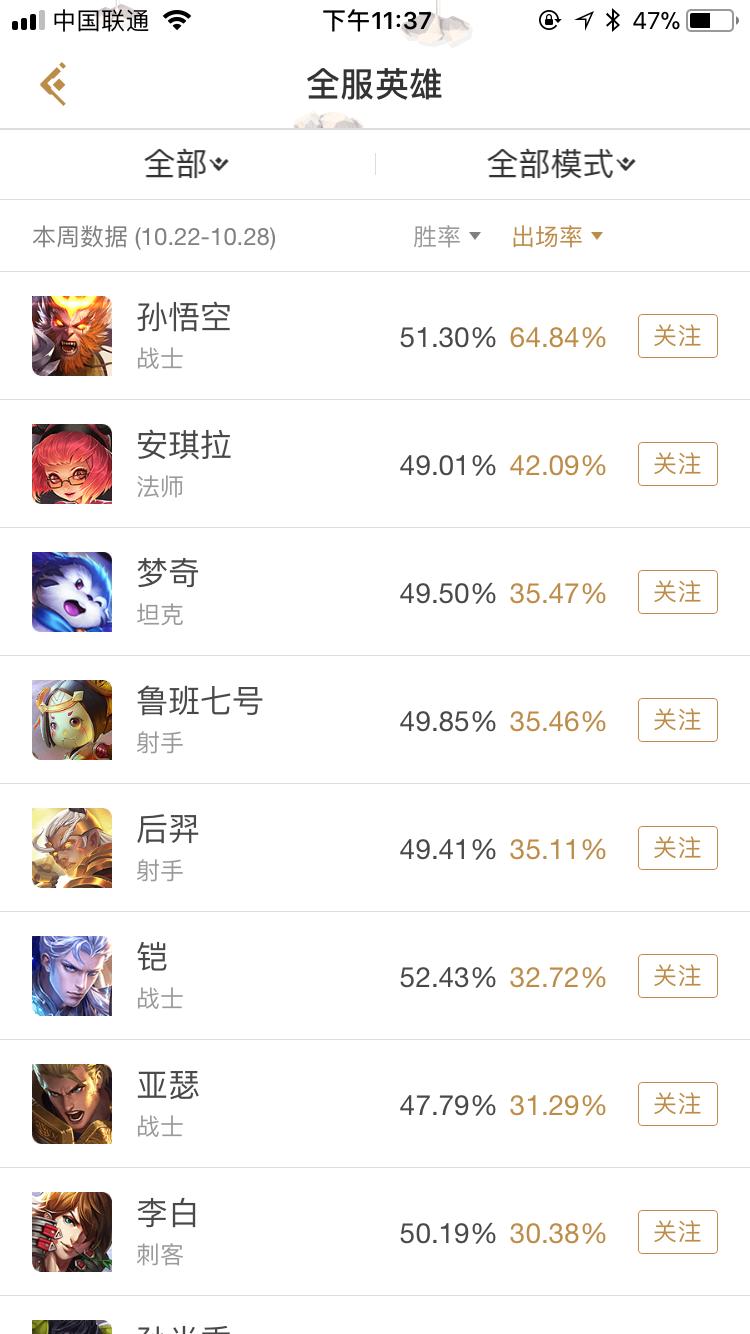
Task: Expand the 全部 hero type dropdown
Action: pyautogui.click(x=187, y=164)
